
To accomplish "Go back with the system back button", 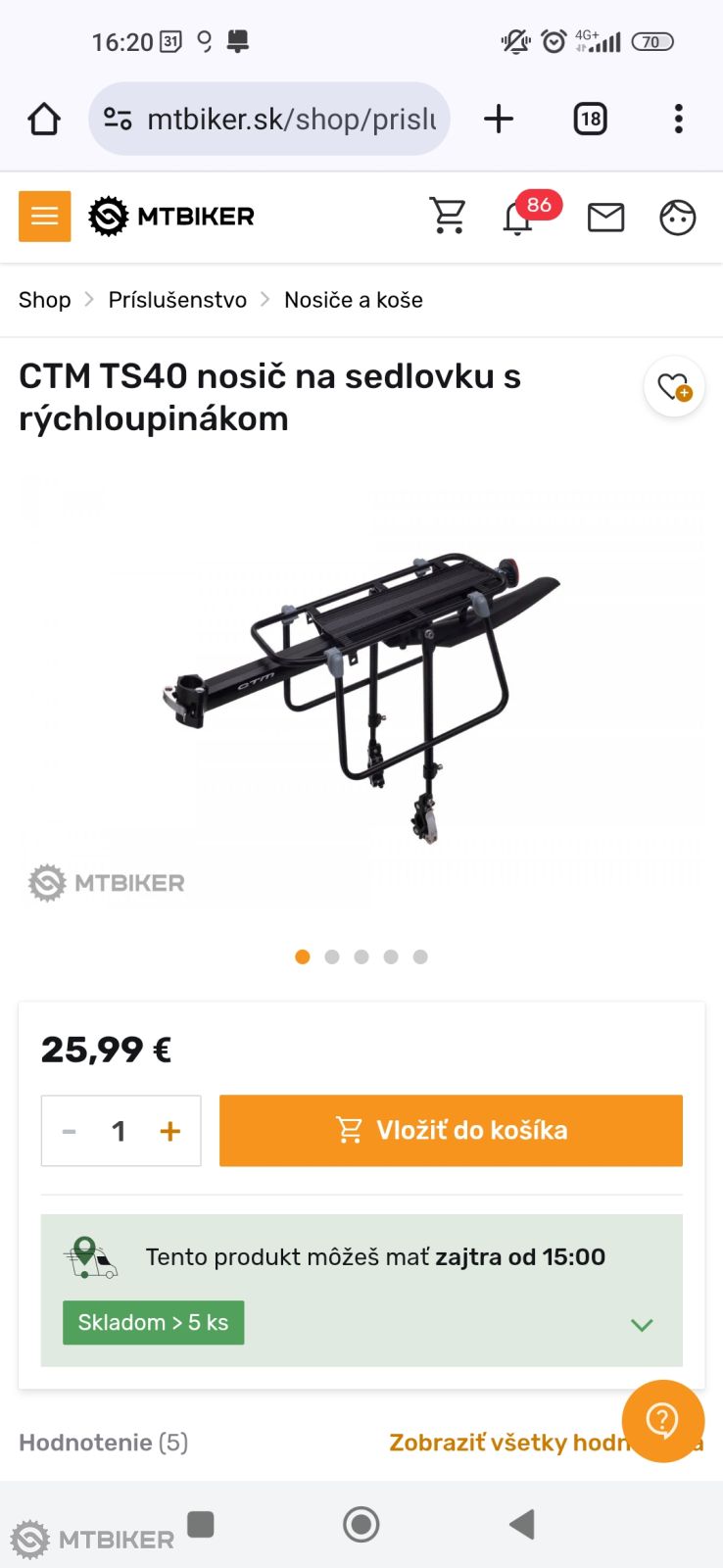I will point(522,1524).
